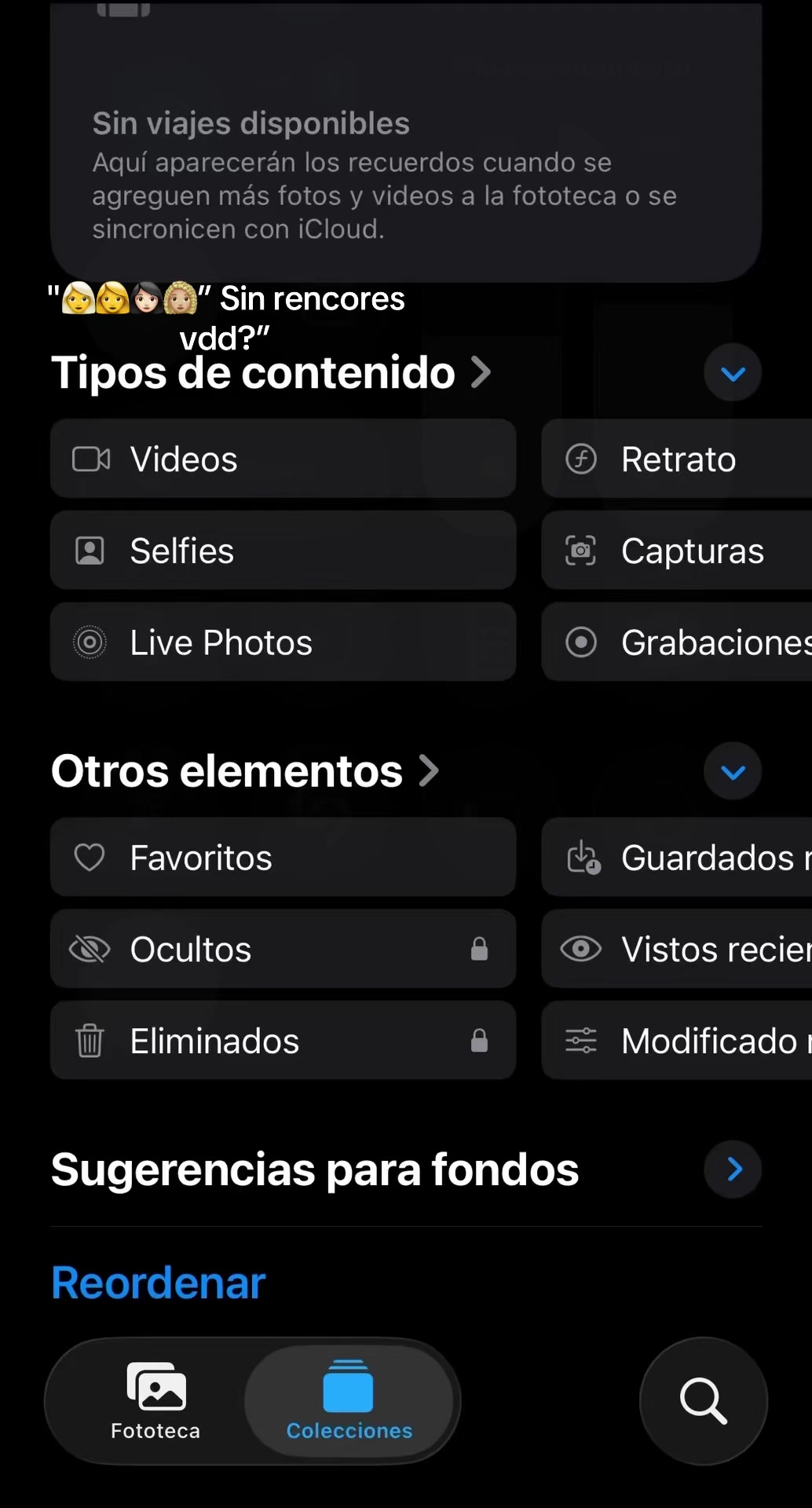This screenshot has width=812, height=1508.
Task: Open the Capturas album
Action: [x=676, y=551]
